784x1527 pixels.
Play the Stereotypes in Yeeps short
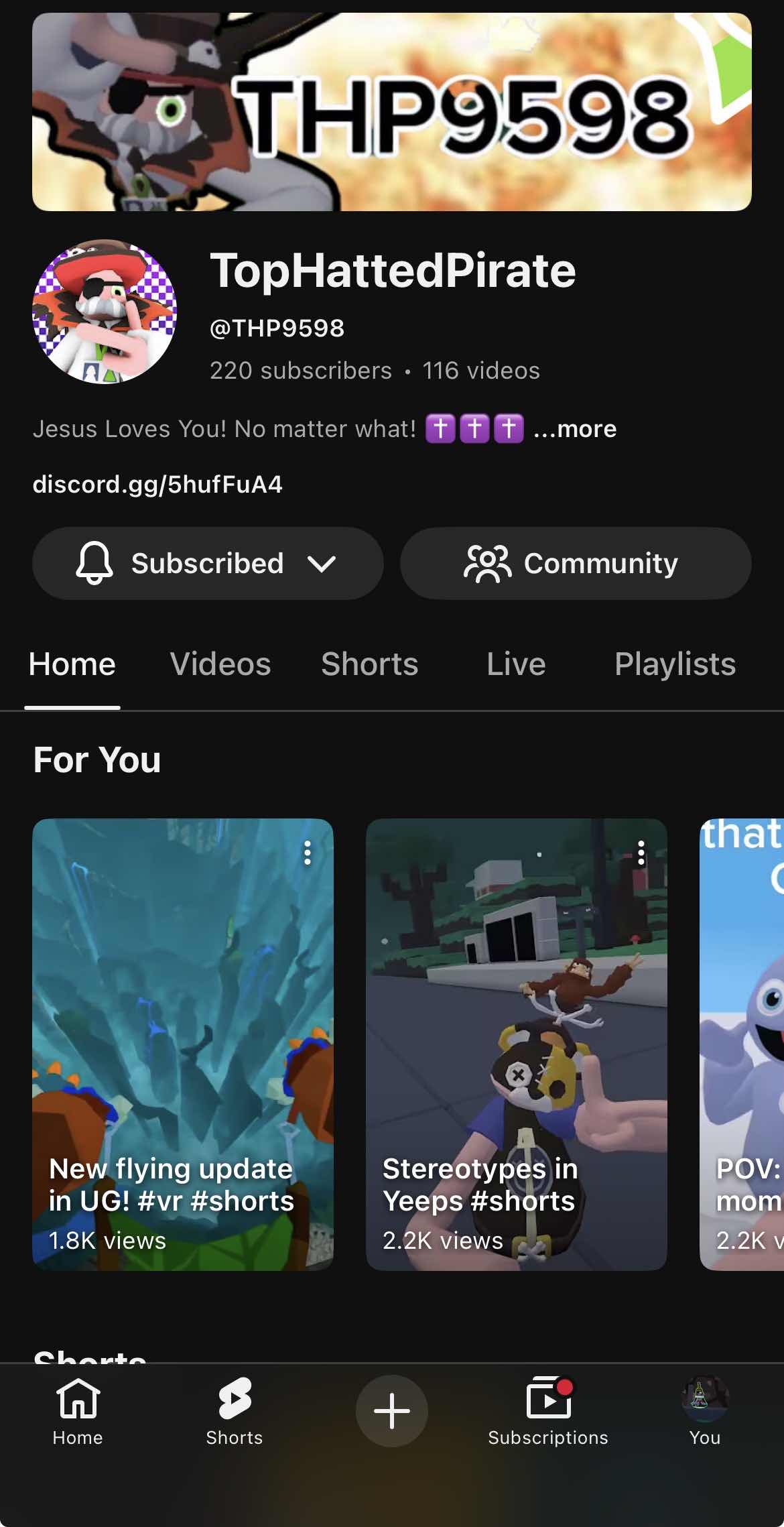click(517, 1044)
